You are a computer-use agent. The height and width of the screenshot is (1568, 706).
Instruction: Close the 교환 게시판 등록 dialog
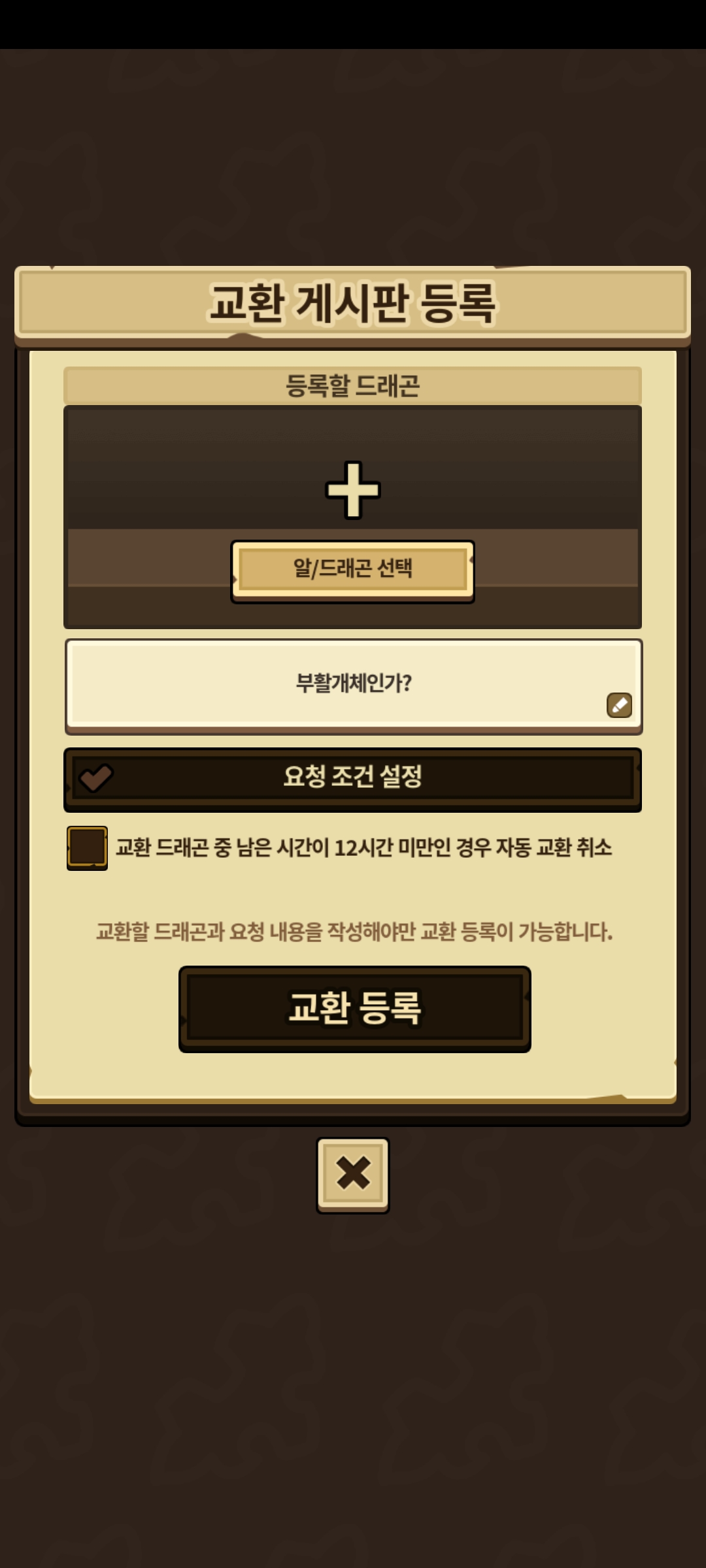click(353, 1175)
